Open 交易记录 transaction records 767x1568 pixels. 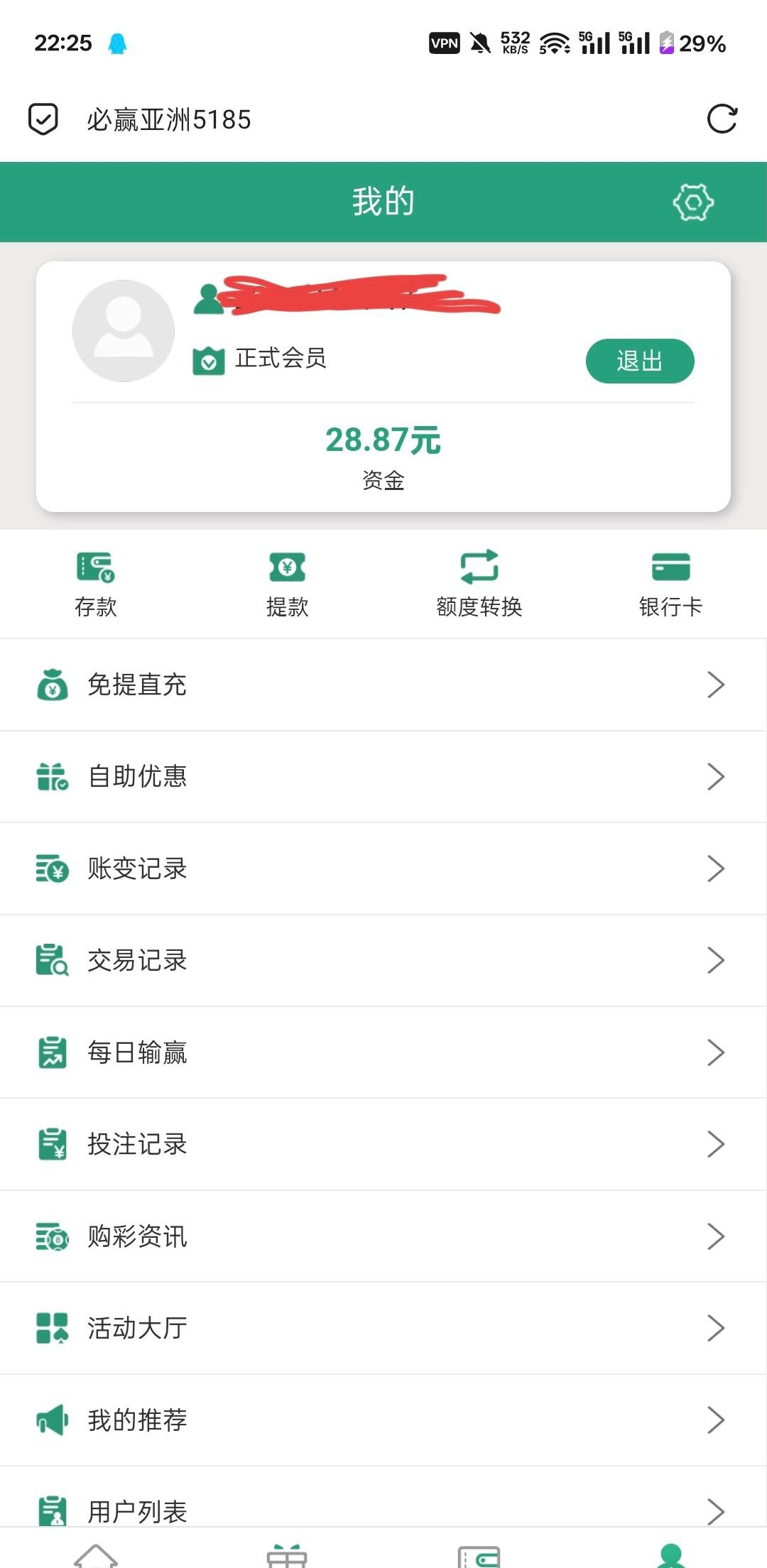(383, 960)
